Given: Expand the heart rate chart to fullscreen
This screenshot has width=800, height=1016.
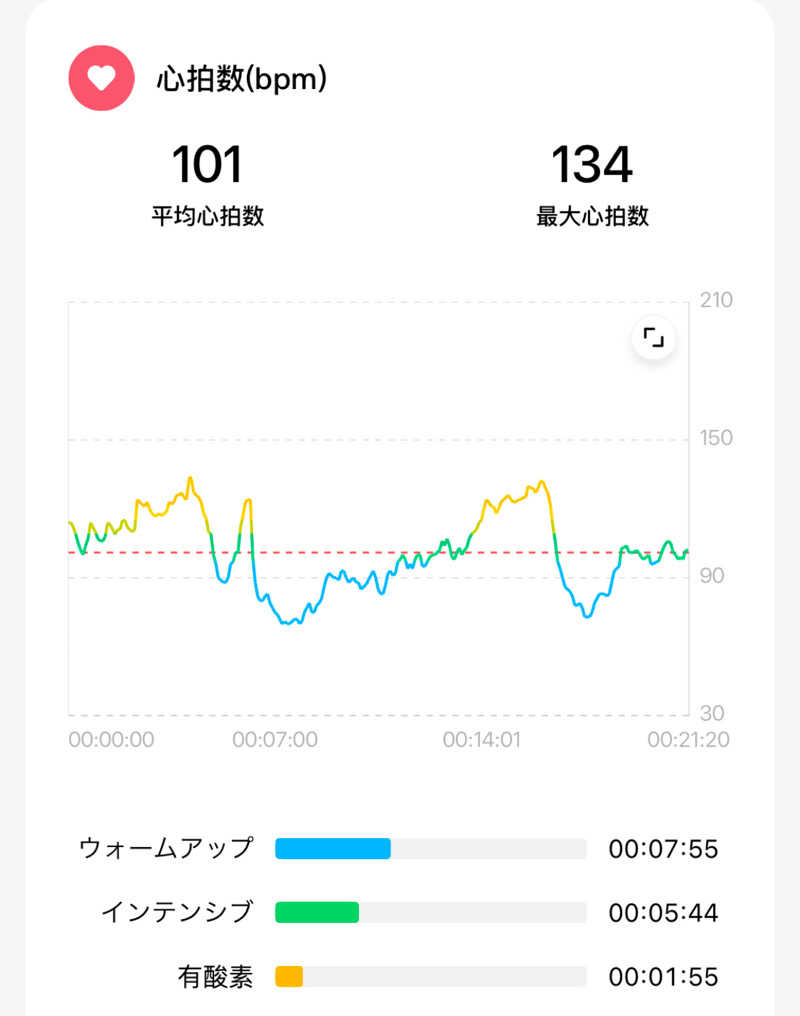Looking at the screenshot, I should tap(653, 338).
